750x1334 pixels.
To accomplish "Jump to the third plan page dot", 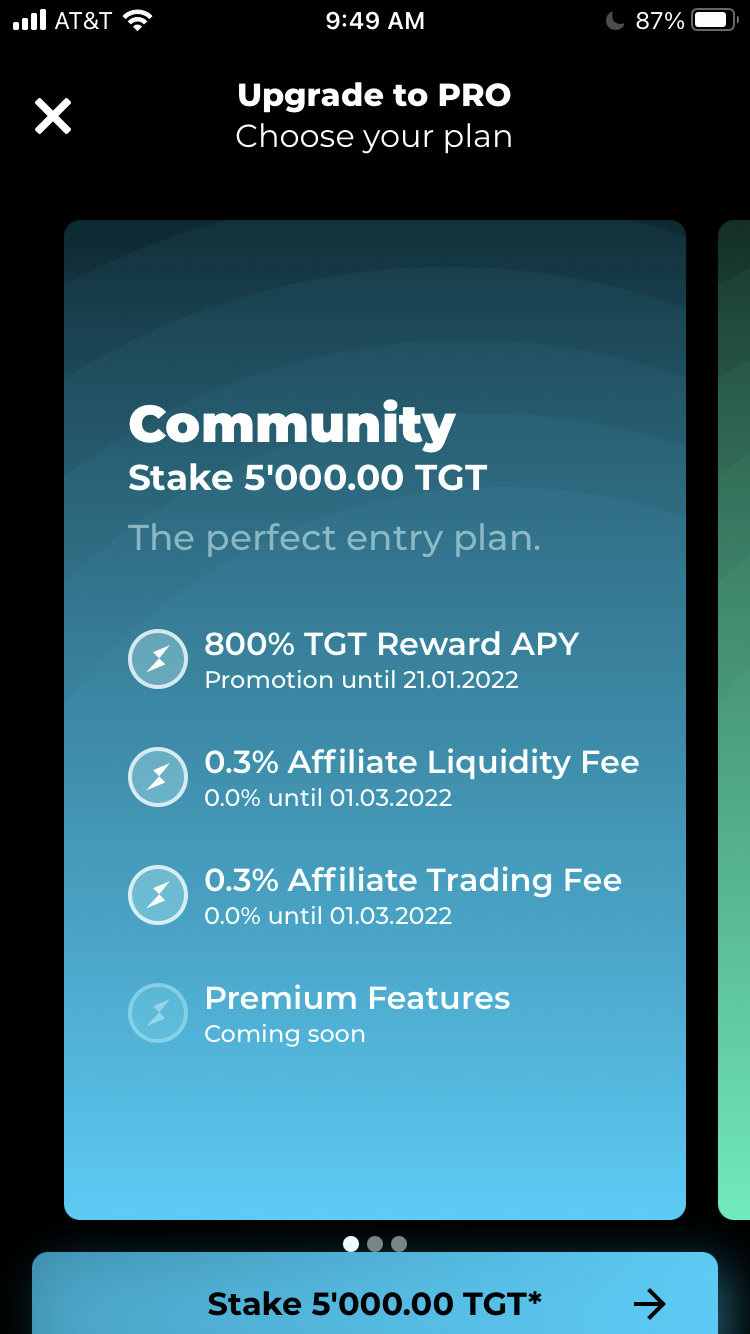I will pyautogui.click(x=399, y=1244).
